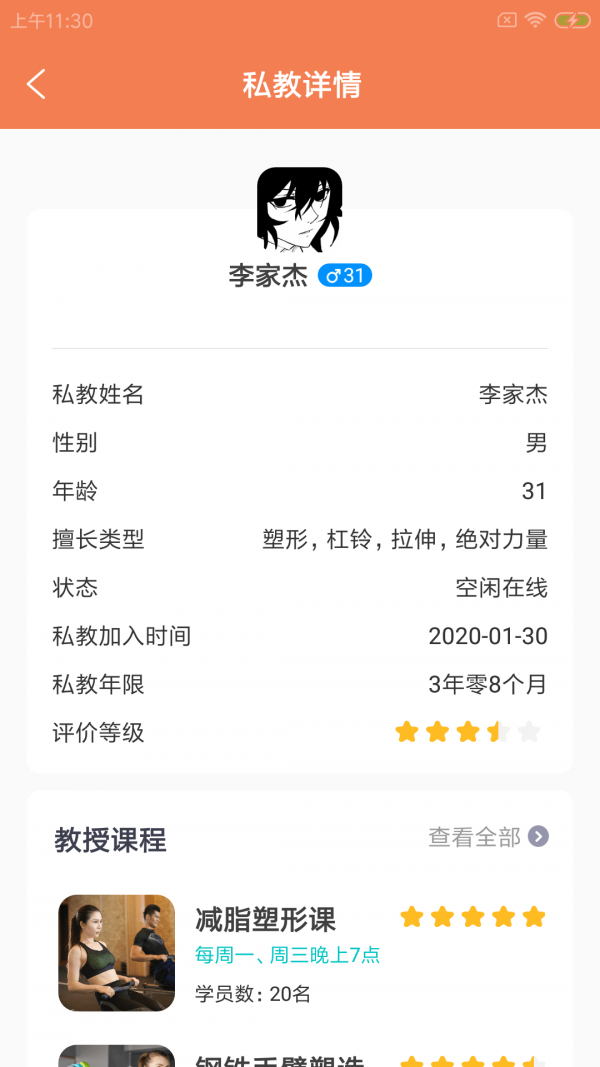Open the 减脂塑形课 course card
600x1067 pixels.
click(x=300, y=951)
